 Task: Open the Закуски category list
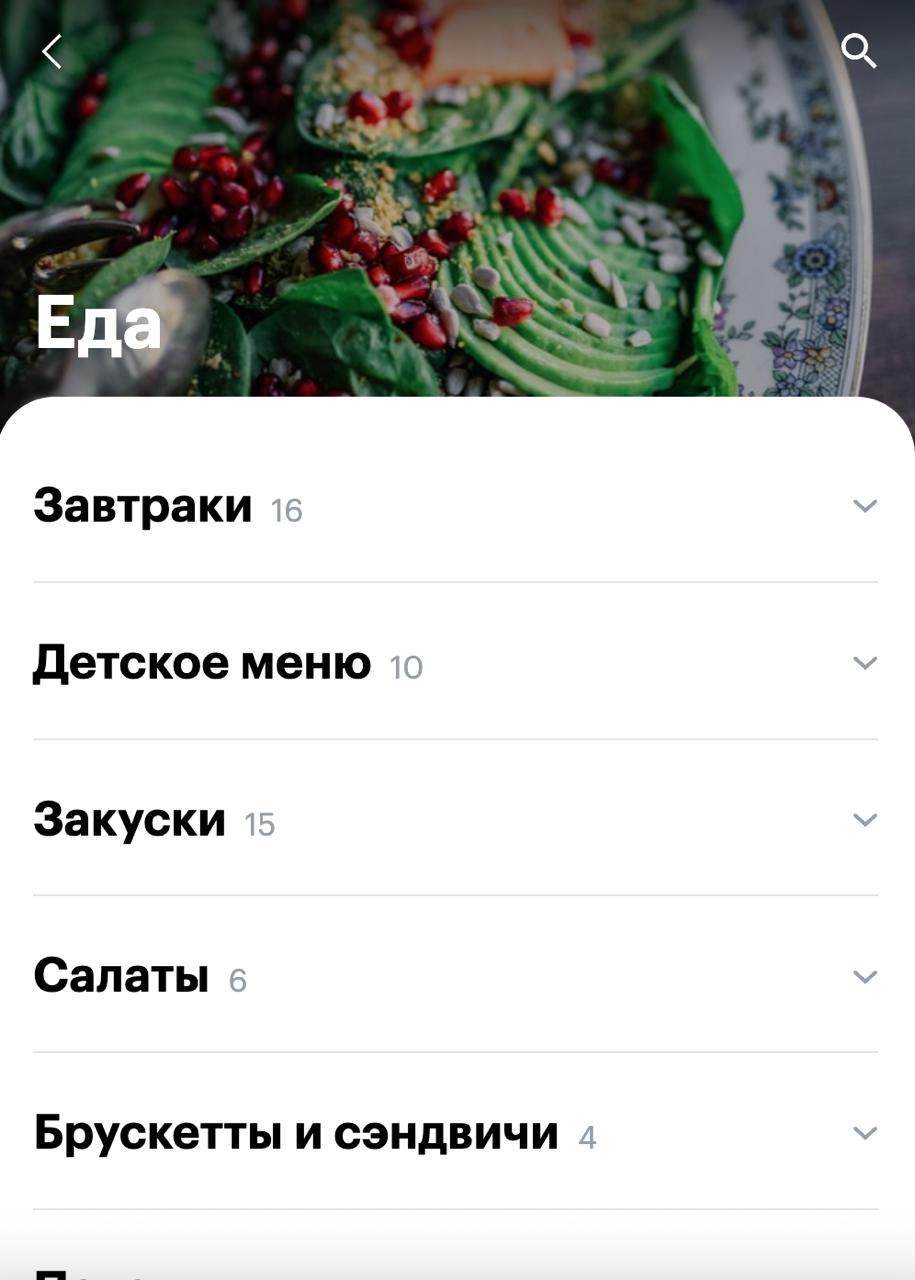[x=864, y=820]
